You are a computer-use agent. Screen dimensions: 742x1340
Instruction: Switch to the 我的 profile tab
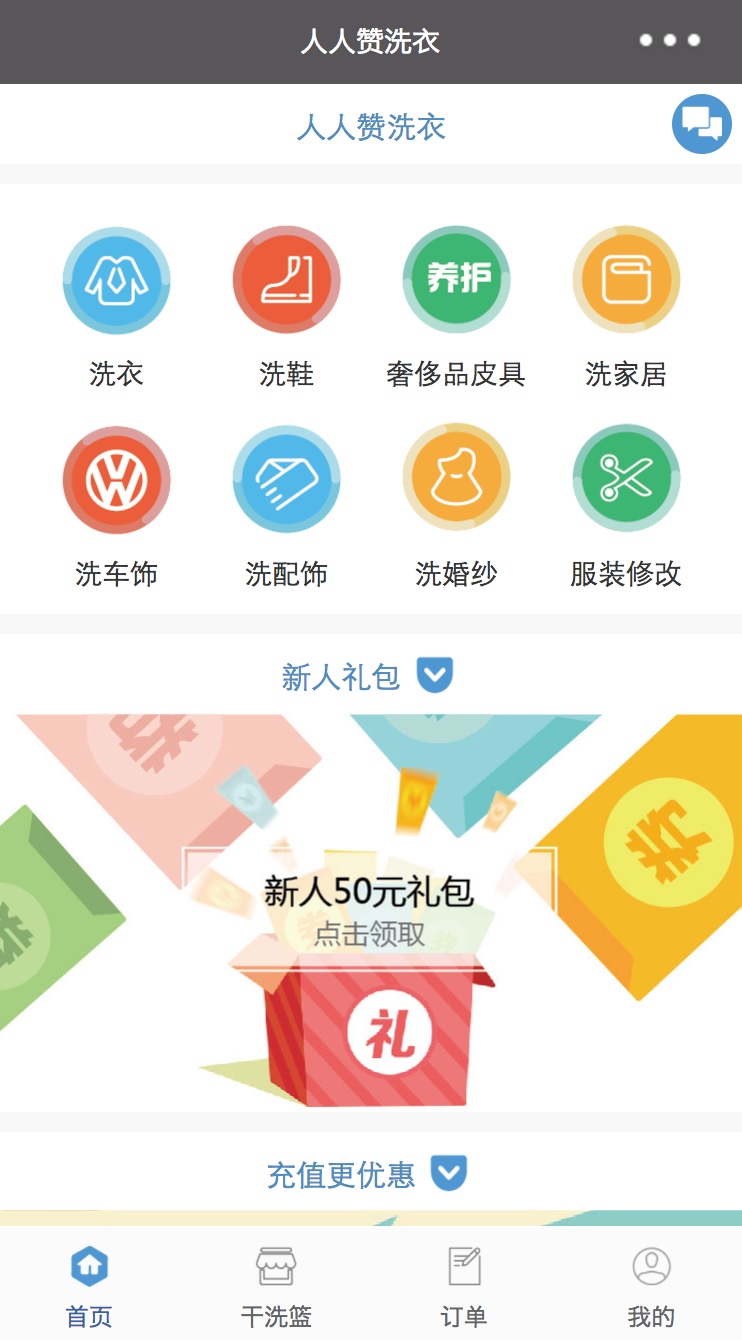pyautogui.click(x=651, y=1287)
